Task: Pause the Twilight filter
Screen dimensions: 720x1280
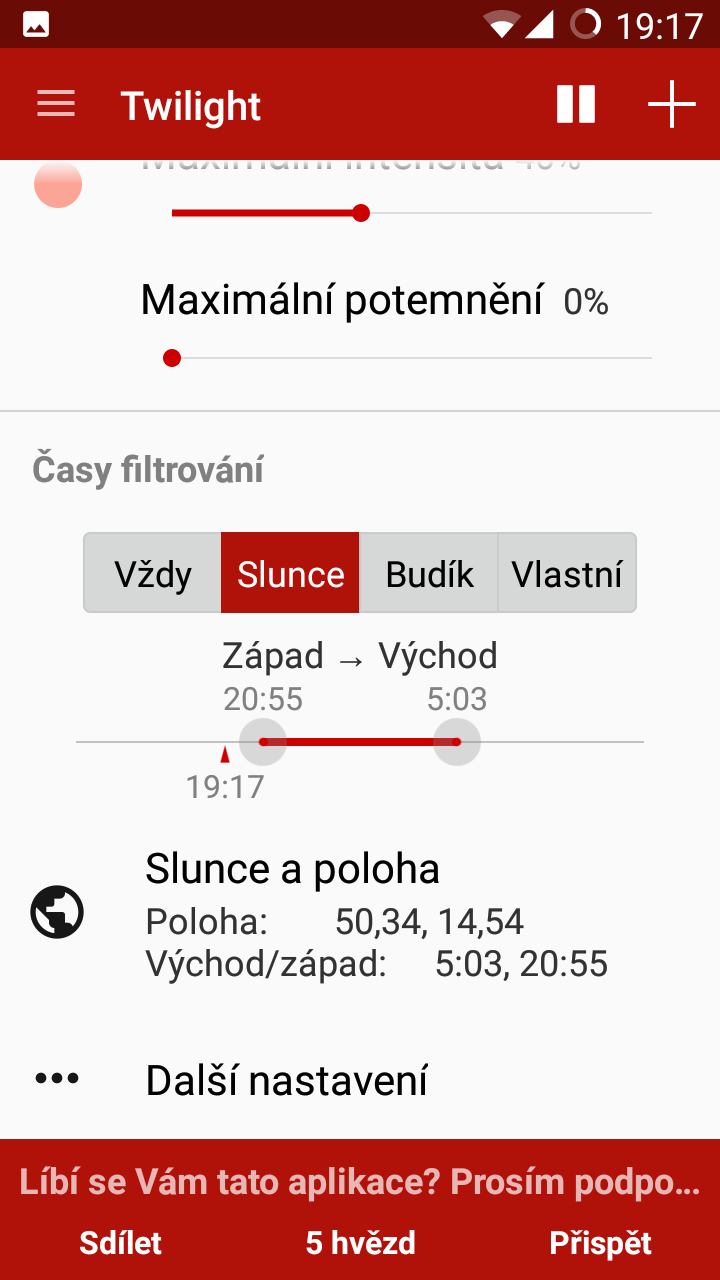Action: point(576,105)
